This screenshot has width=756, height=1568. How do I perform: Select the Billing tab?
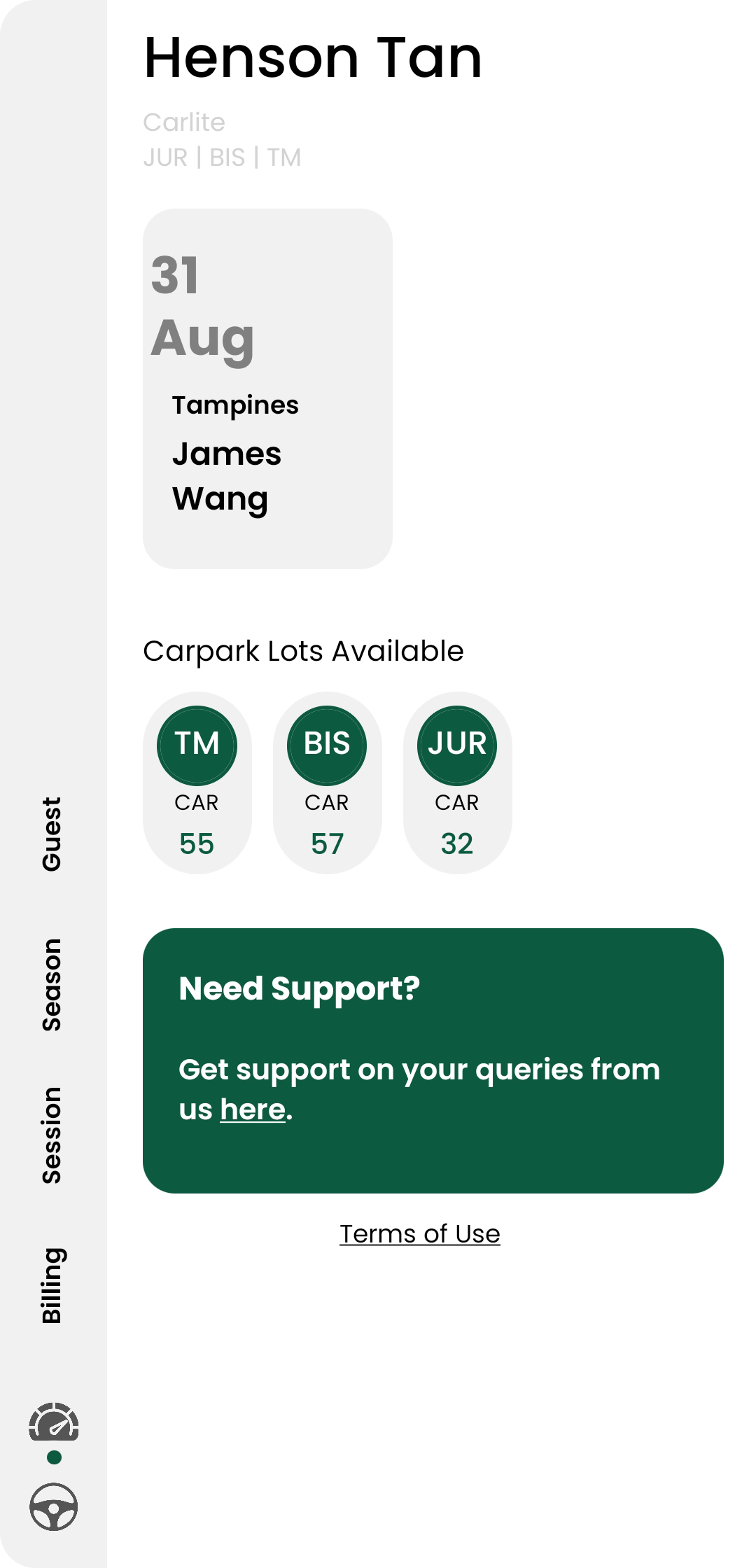(x=52, y=1285)
